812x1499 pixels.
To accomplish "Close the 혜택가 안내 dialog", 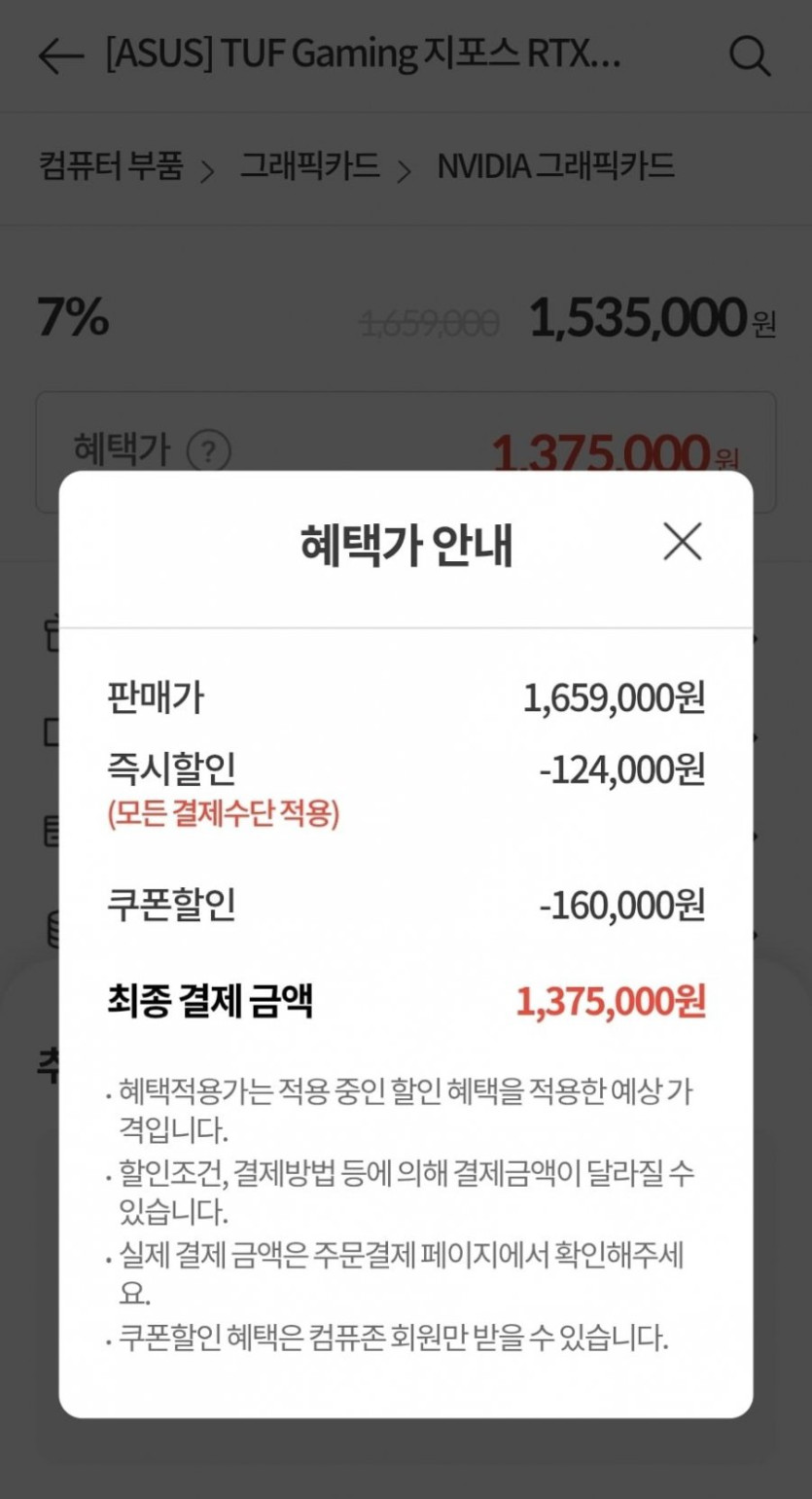I will 682,542.
